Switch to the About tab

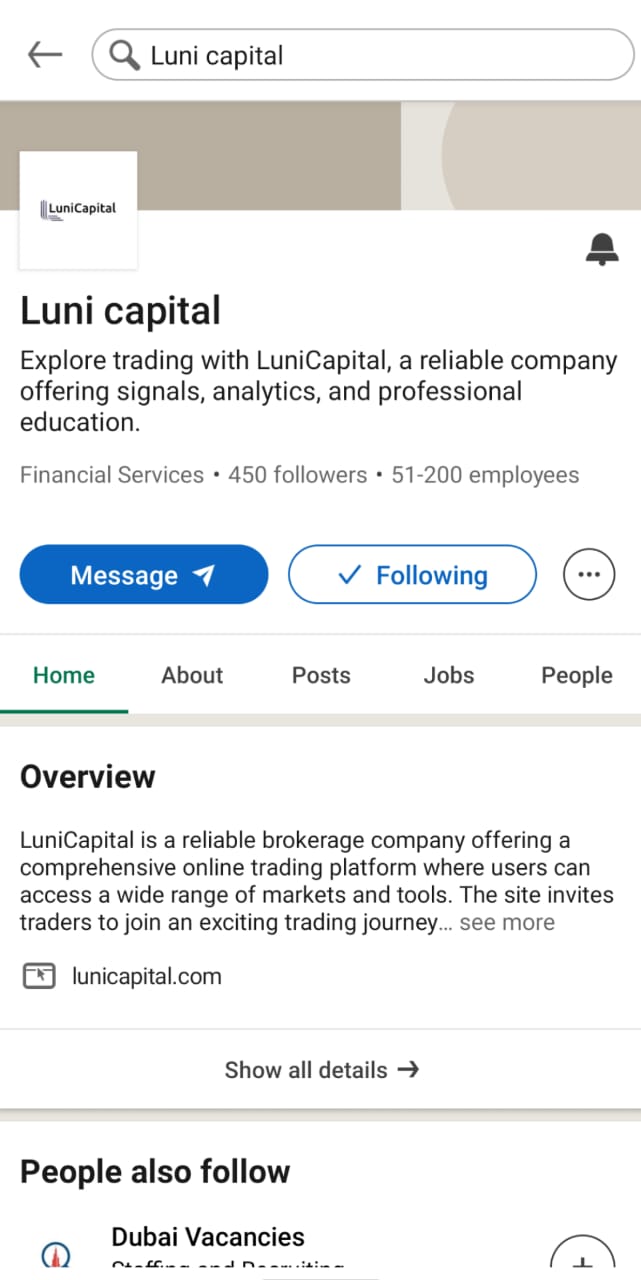[x=192, y=675]
